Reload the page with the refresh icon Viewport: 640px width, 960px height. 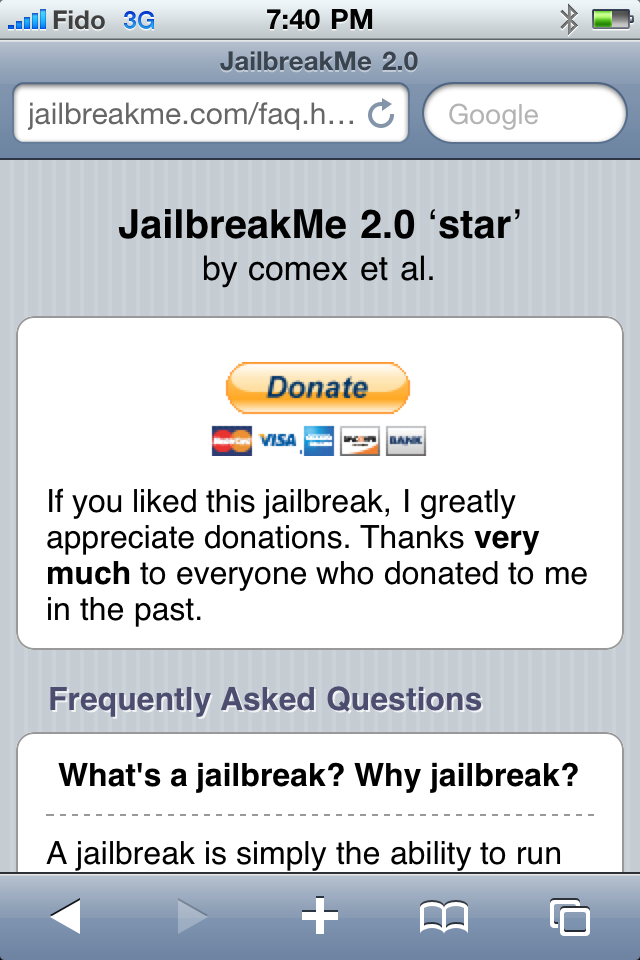click(381, 115)
